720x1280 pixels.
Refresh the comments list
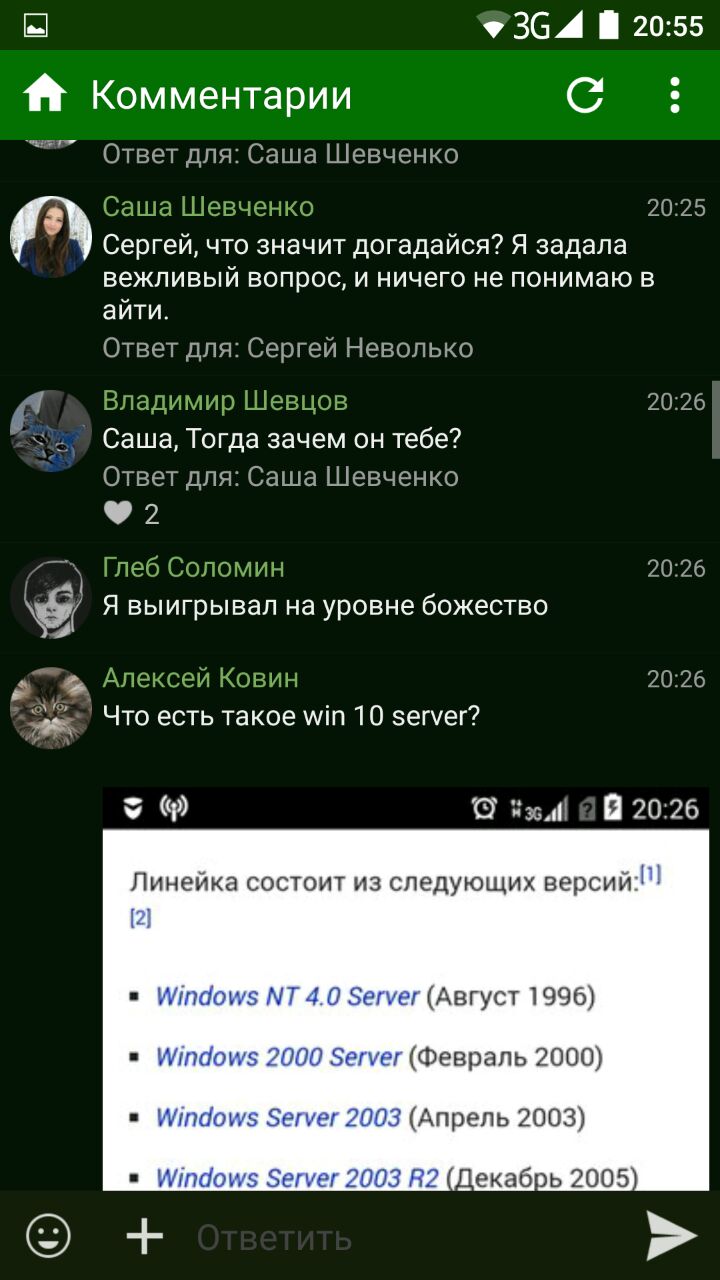585,95
